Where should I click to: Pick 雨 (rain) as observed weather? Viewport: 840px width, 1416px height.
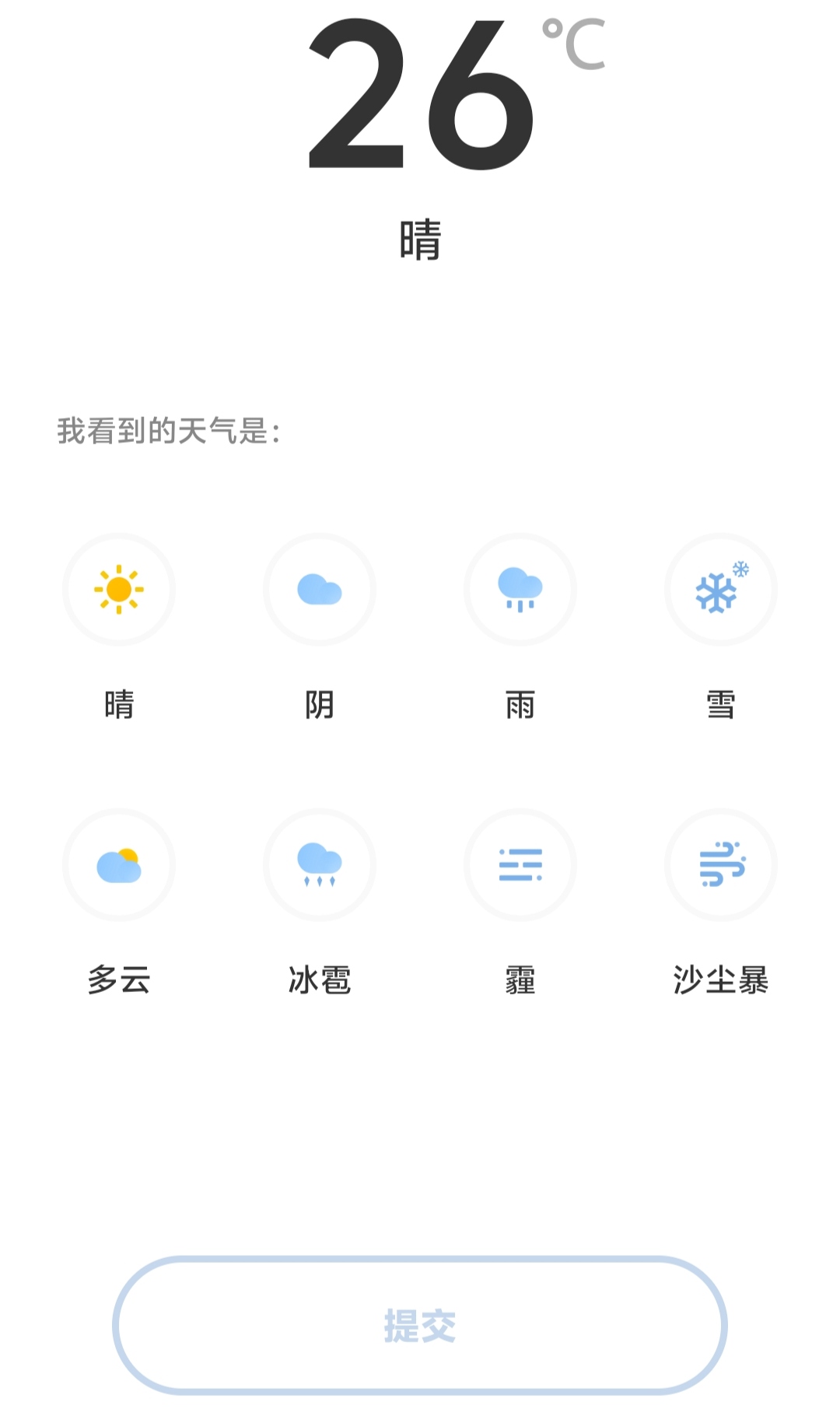tap(520, 590)
